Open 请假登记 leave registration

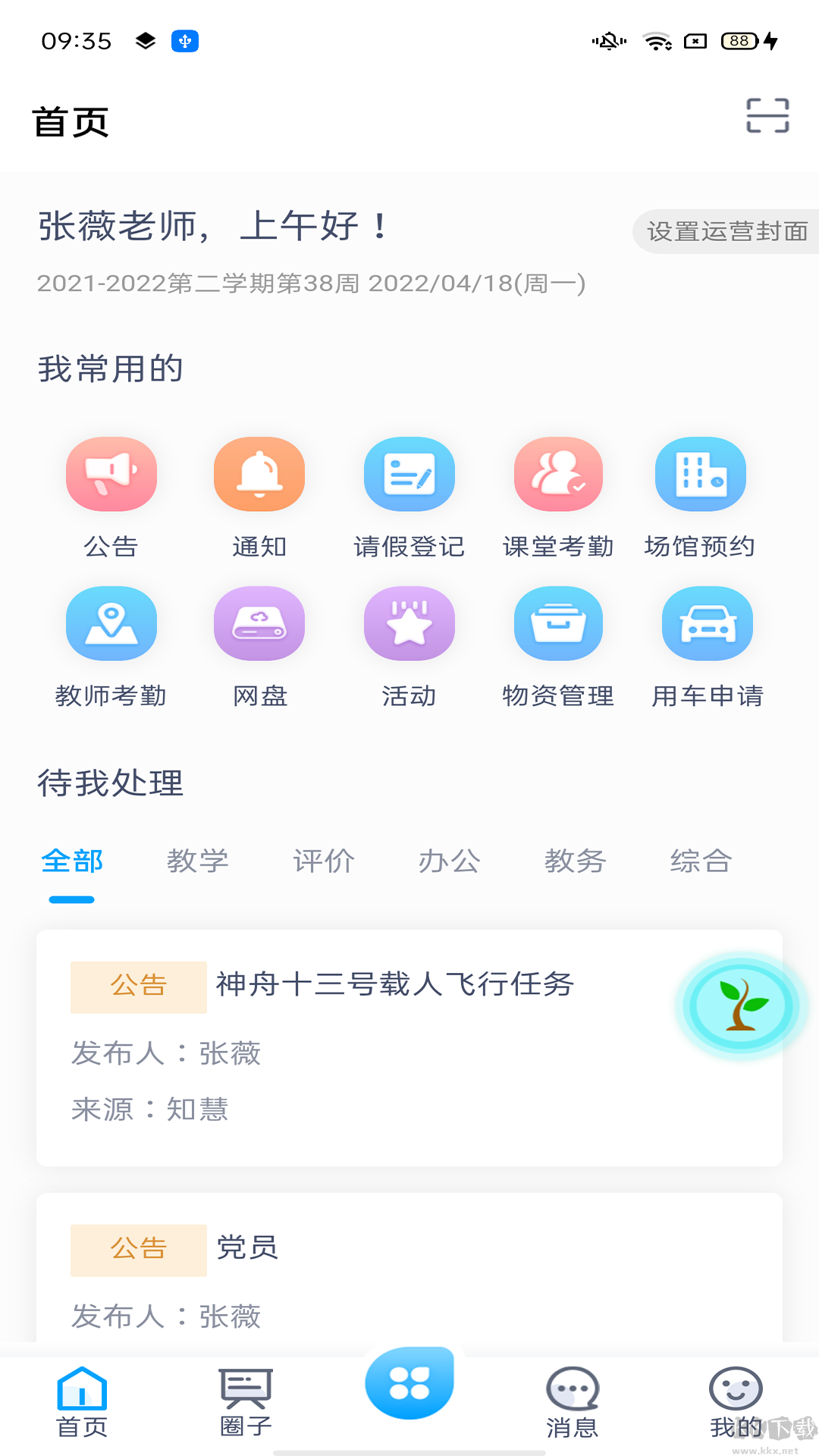(x=409, y=474)
